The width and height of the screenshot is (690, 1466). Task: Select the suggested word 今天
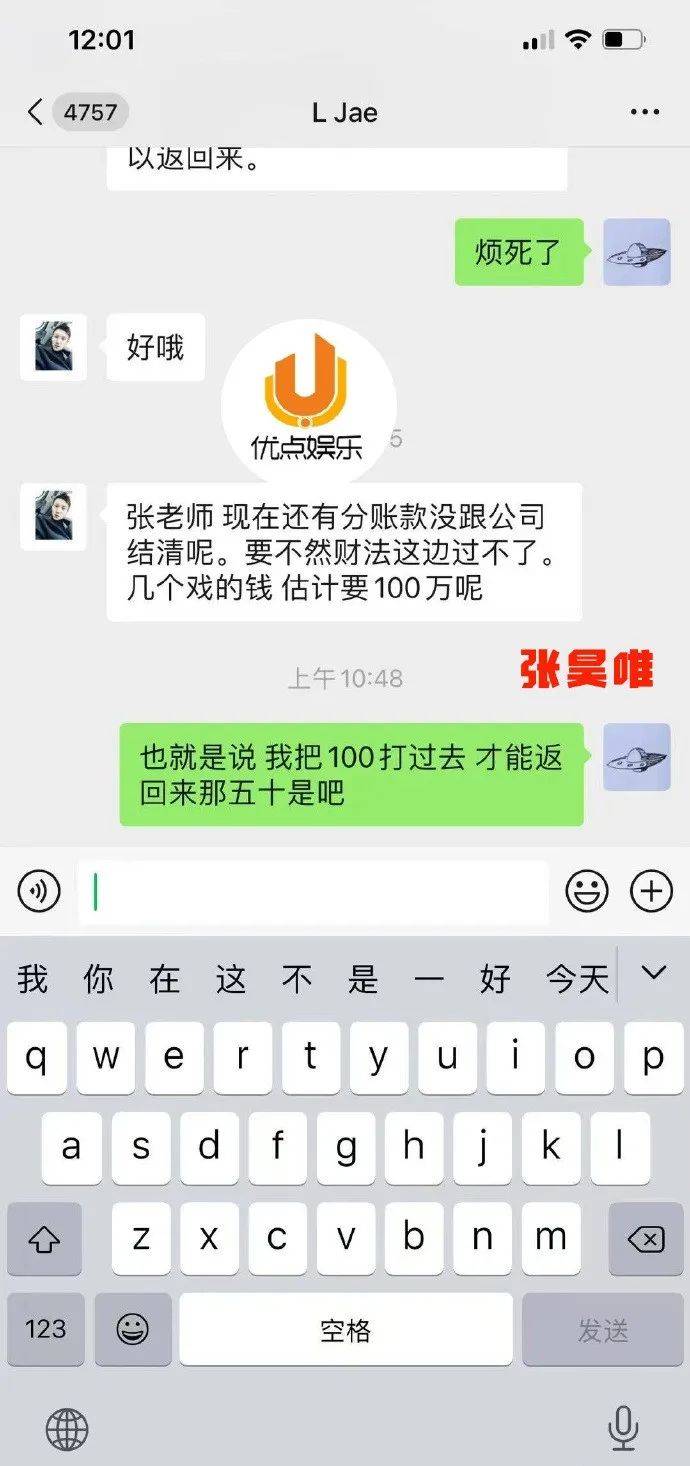click(x=577, y=979)
